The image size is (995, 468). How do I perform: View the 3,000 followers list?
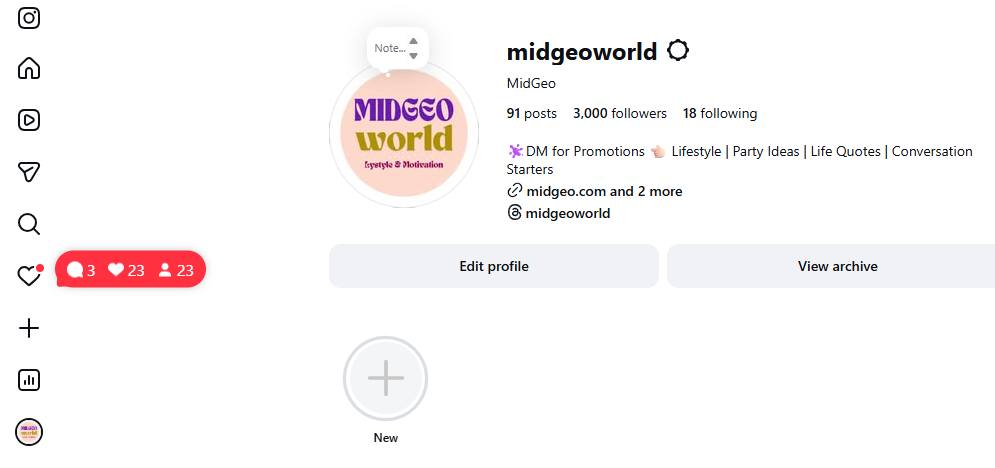pos(619,113)
